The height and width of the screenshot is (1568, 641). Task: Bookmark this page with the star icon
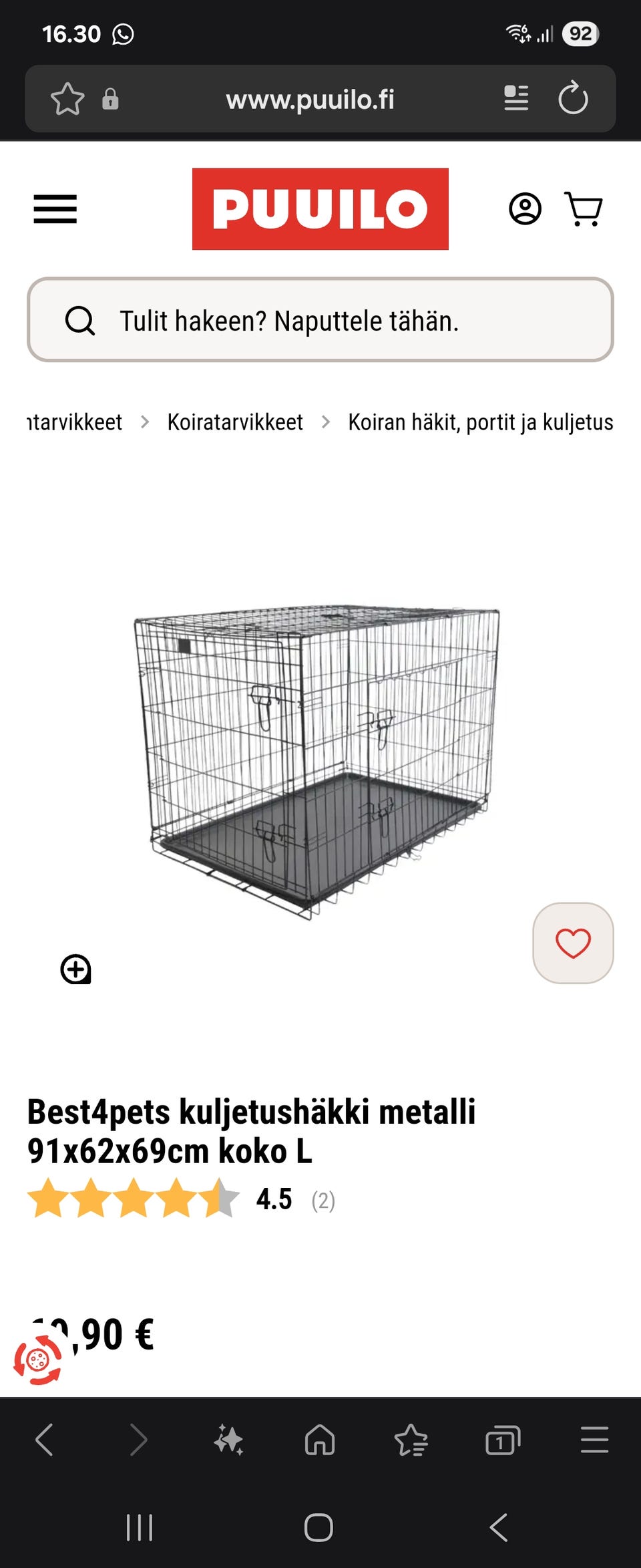tap(67, 100)
